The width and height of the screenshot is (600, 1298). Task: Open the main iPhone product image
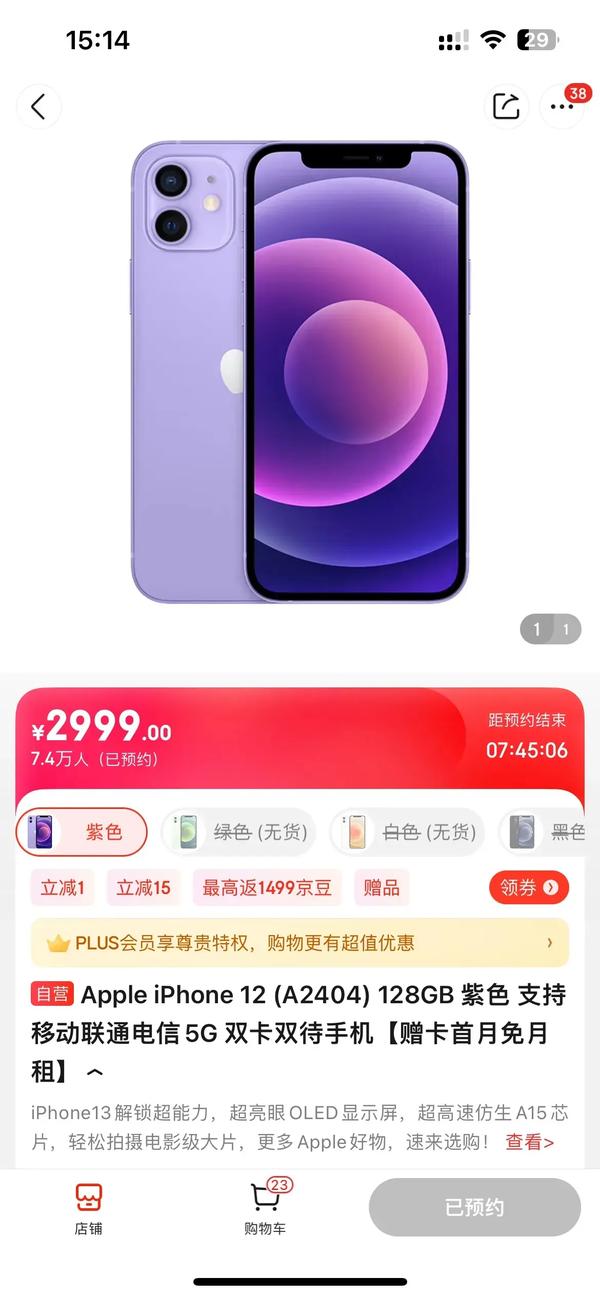pos(300,372)
